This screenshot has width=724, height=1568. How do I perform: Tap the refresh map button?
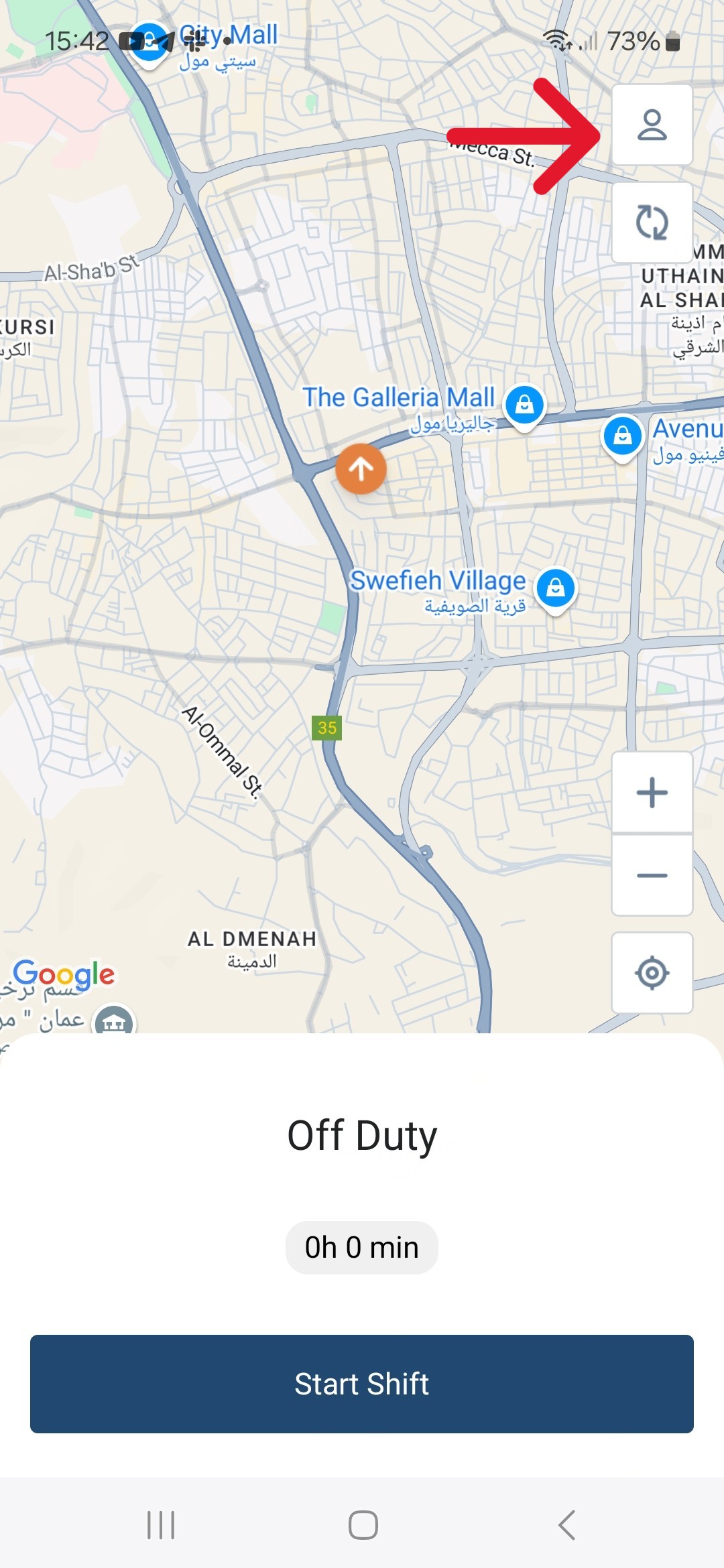pos(652,222)
